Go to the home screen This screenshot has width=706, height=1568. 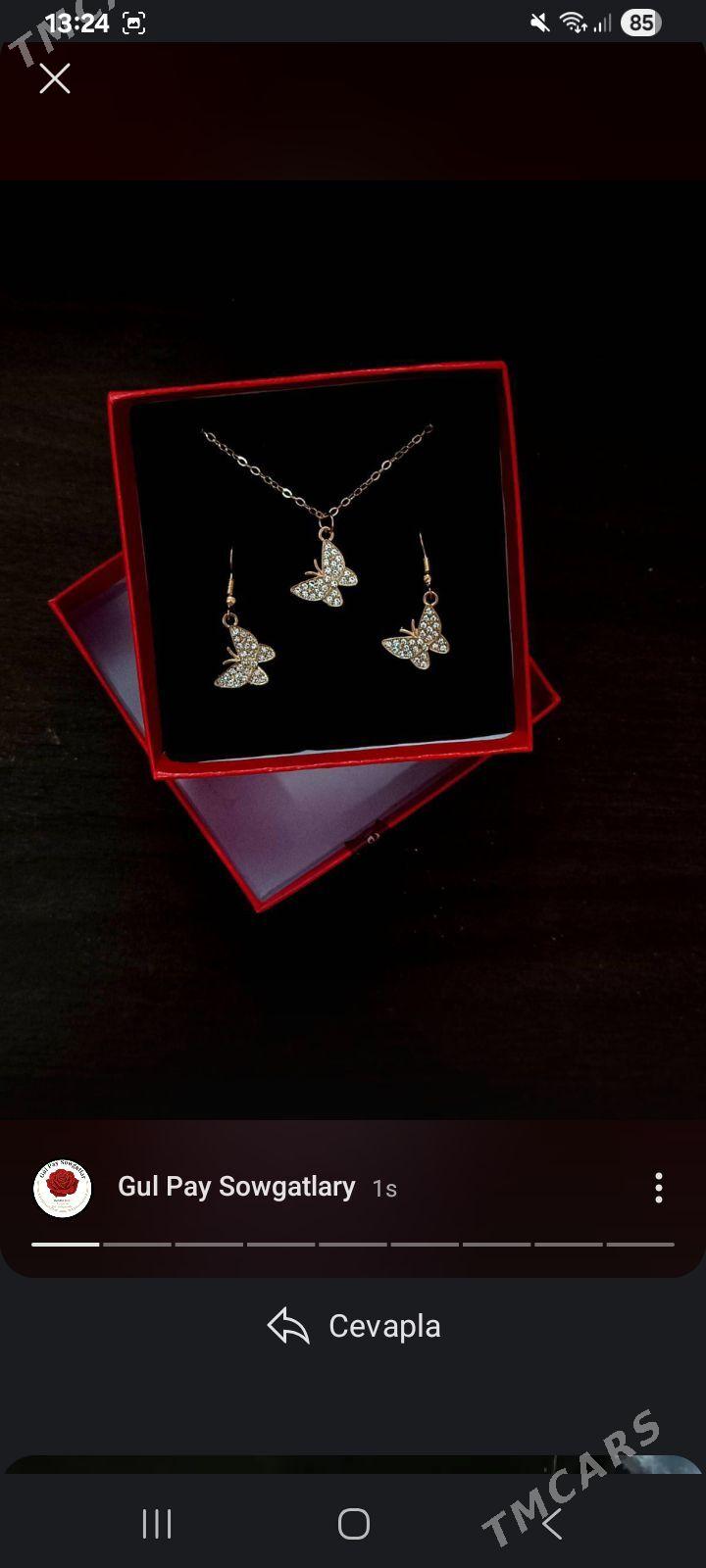click(353, 1524)
